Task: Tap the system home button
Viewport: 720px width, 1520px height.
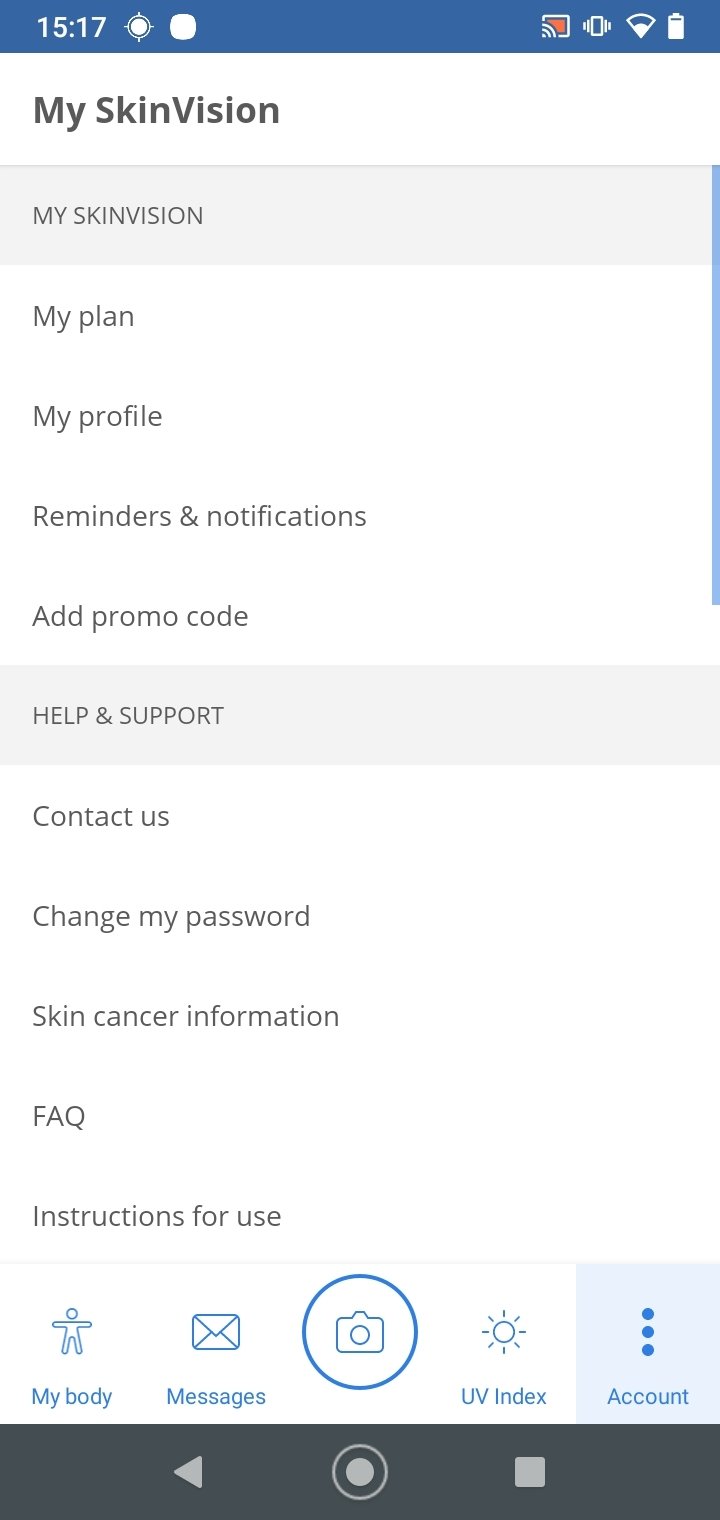Action: [360, 1472]
